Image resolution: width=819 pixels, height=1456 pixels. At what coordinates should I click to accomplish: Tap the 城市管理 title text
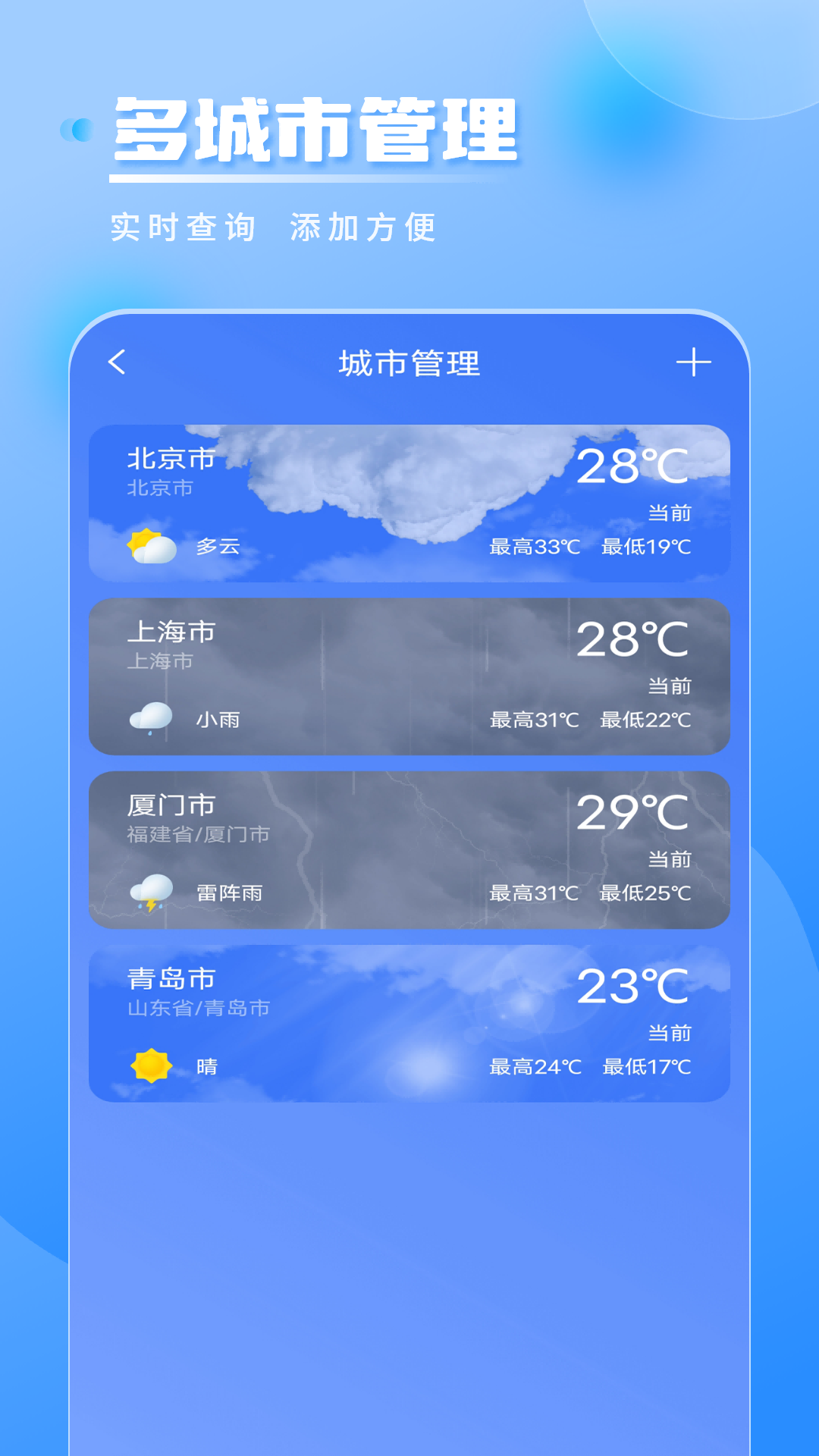pos(409,362)
